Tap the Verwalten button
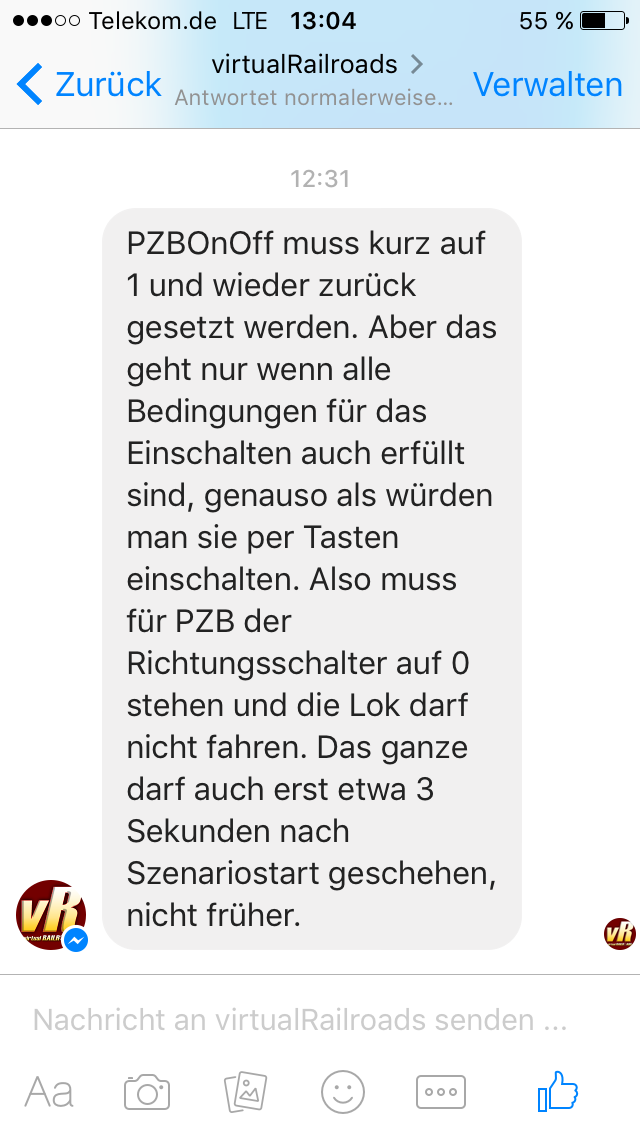The width and height of the screenshot is (640, 1136). click(x=547, y=85)
